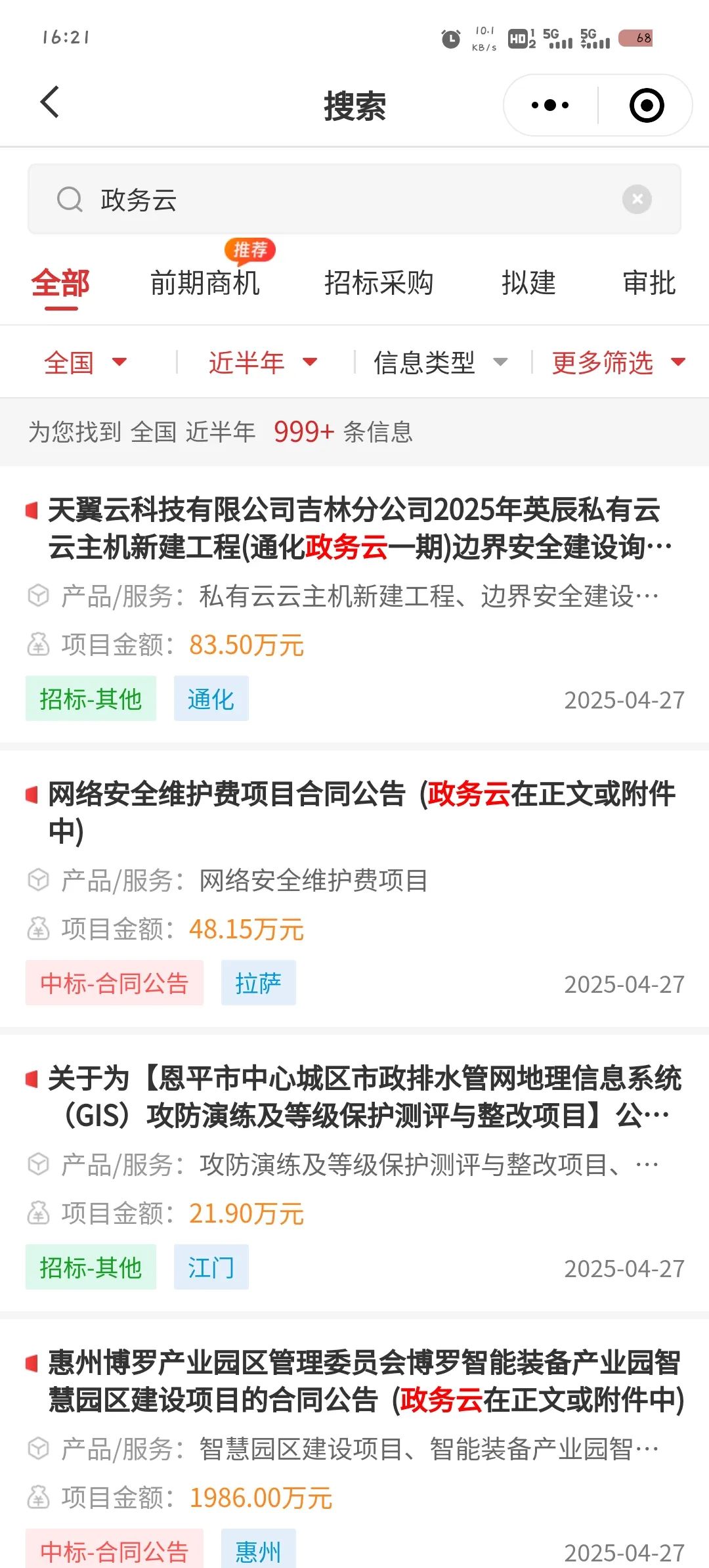The width and height of the screenshot is (709, 1568).
Task: Open the 恩平市中心城区 GIS result
Action: tap(354, 1173)
